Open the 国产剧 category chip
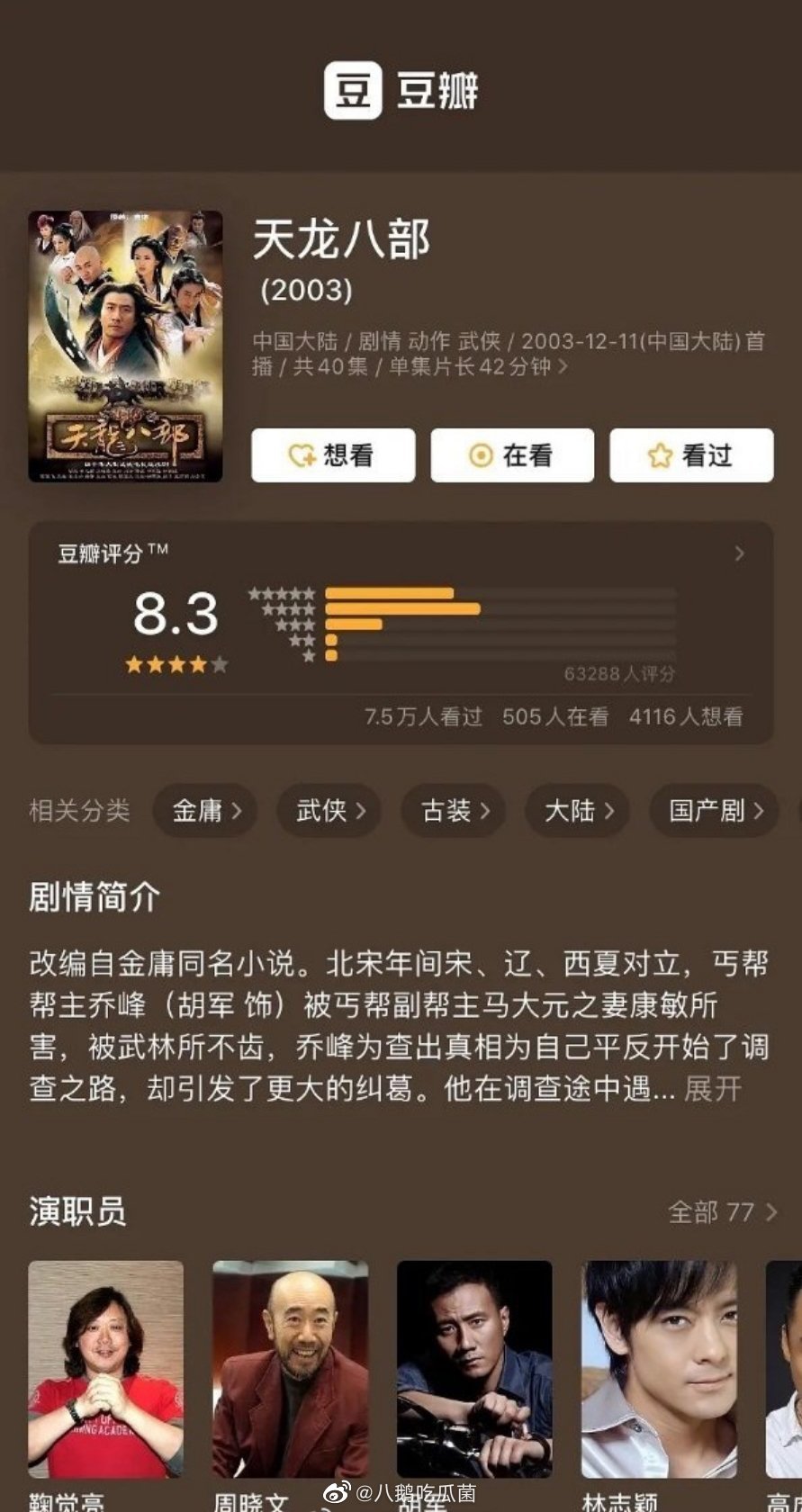Screen dimensions: 802x1512 point(715,811)
